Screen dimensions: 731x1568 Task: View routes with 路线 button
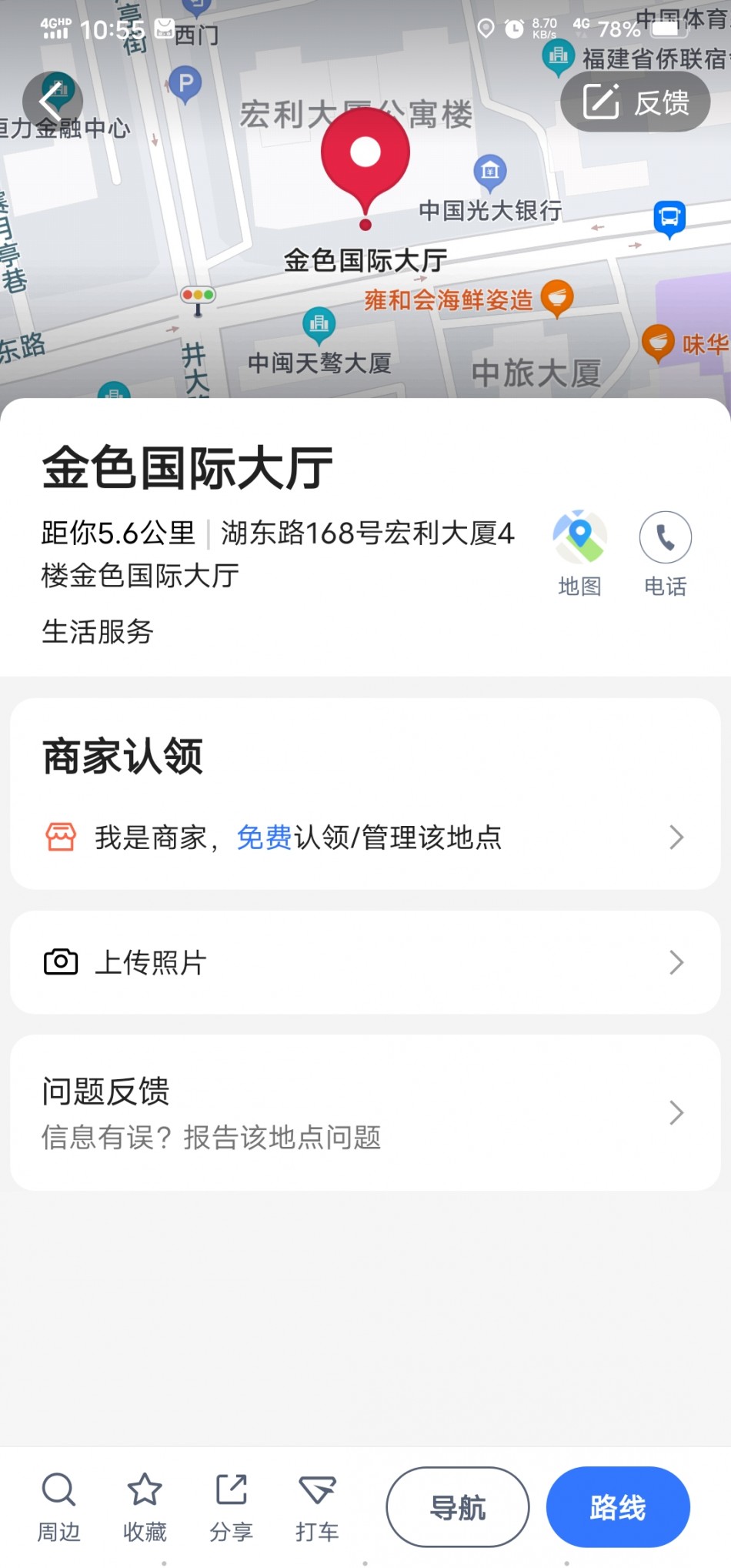click(x=618, y=1507)
